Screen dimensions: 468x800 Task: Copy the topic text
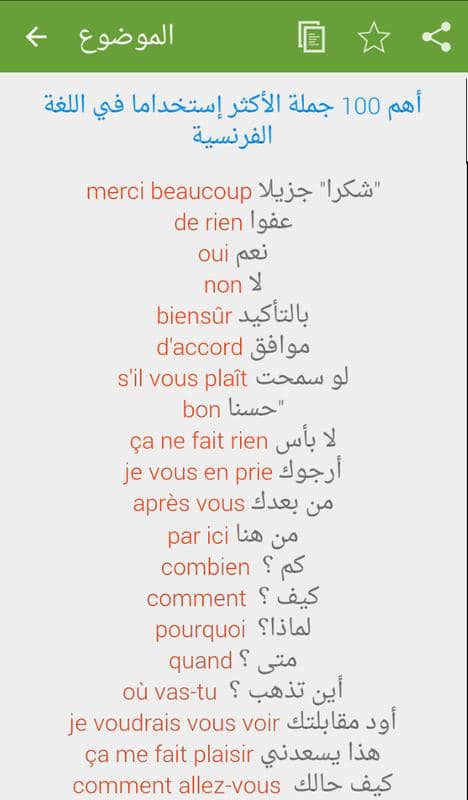click(x=311, y=37)
